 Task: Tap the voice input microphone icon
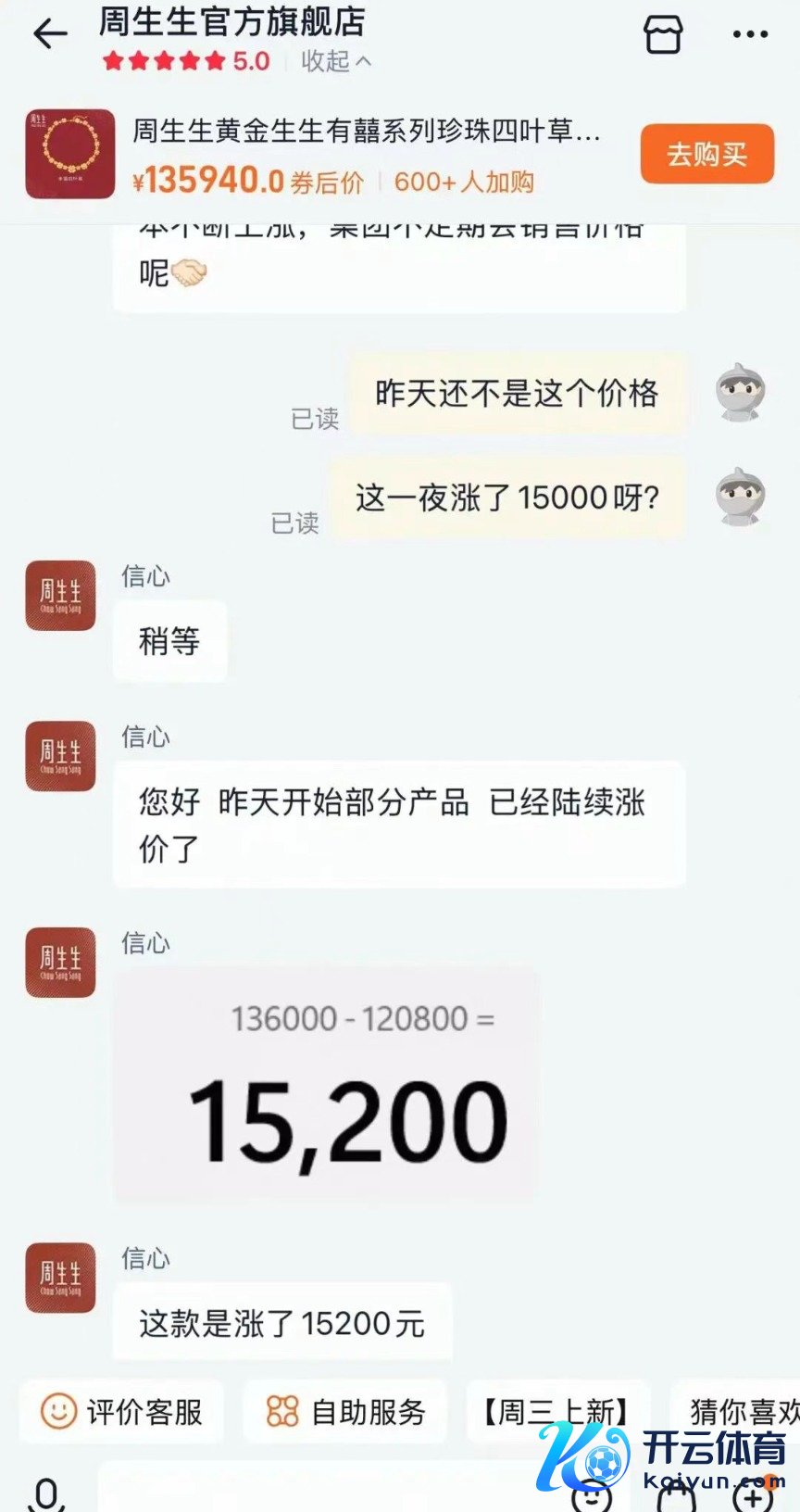[46, 1492]
